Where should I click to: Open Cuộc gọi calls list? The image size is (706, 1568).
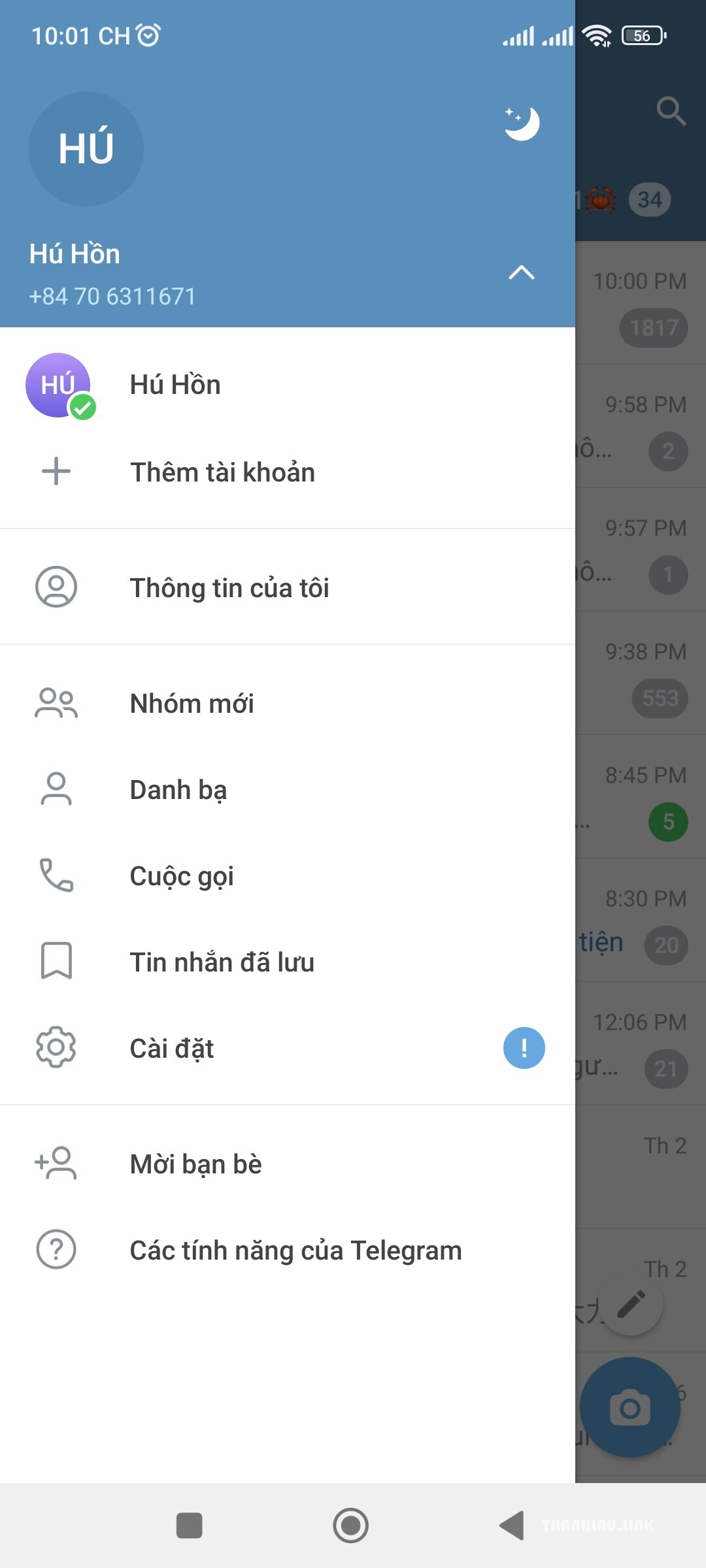[x=288, y=876]
